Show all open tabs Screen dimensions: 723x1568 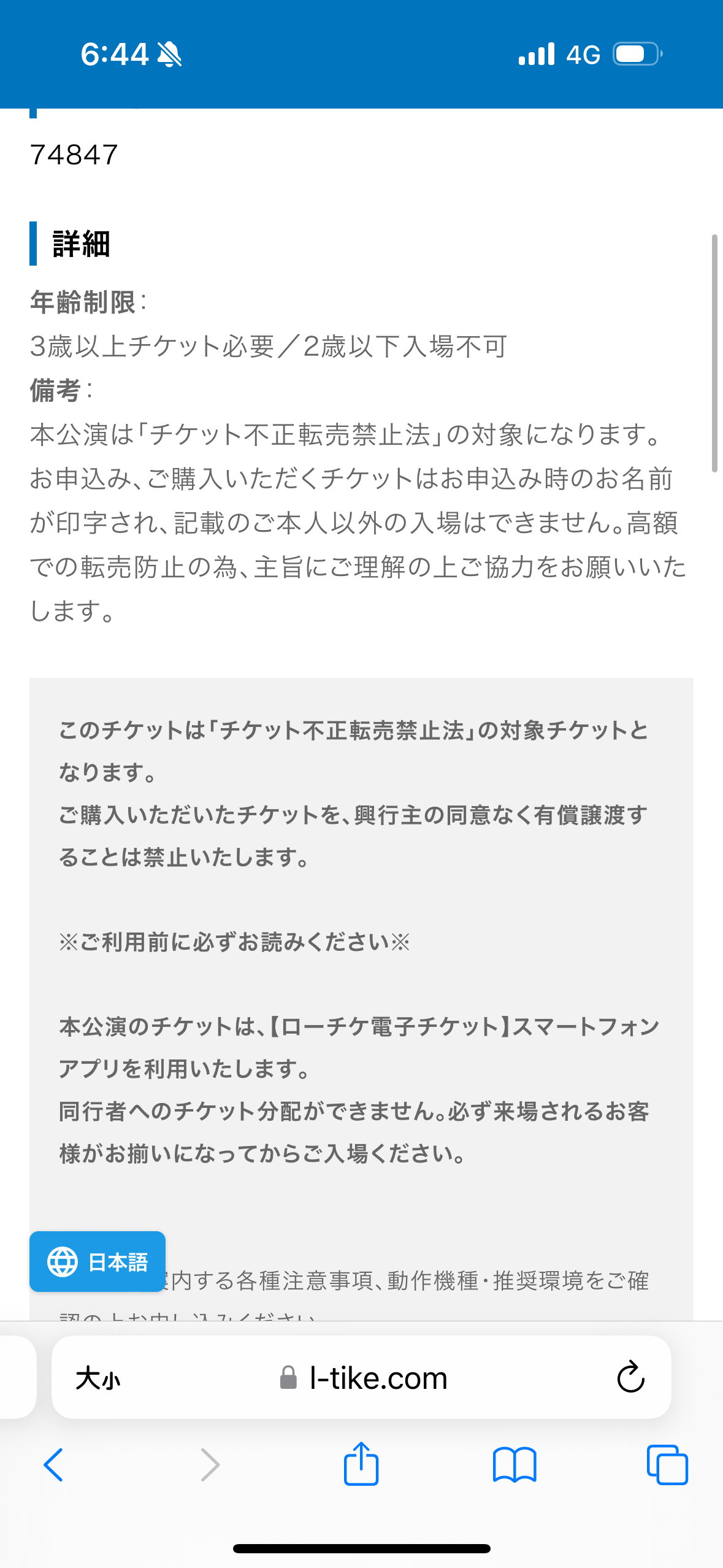[x=667, y=1465]
